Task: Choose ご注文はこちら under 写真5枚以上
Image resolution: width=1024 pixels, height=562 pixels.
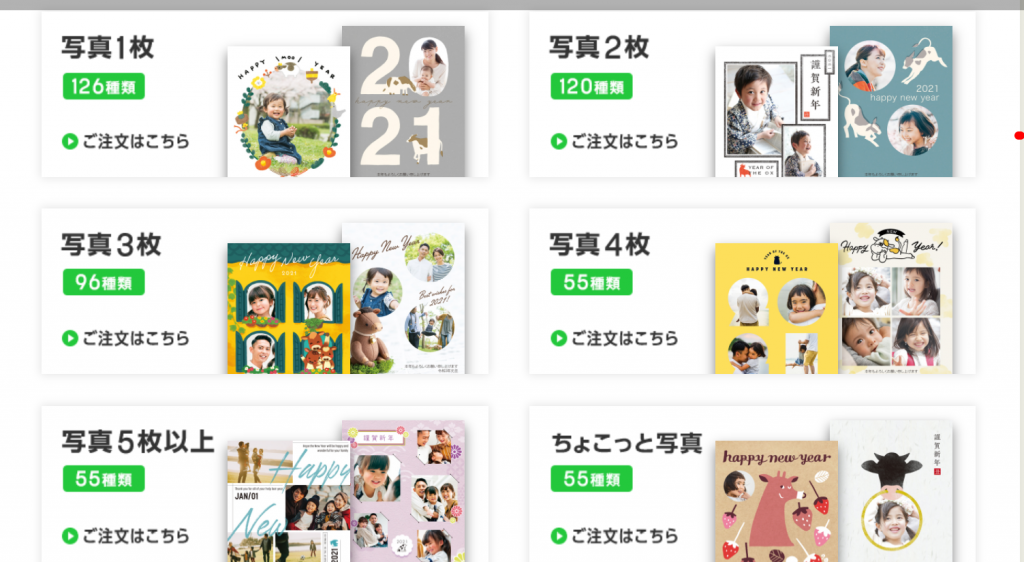Action: [x=126, y=535]
